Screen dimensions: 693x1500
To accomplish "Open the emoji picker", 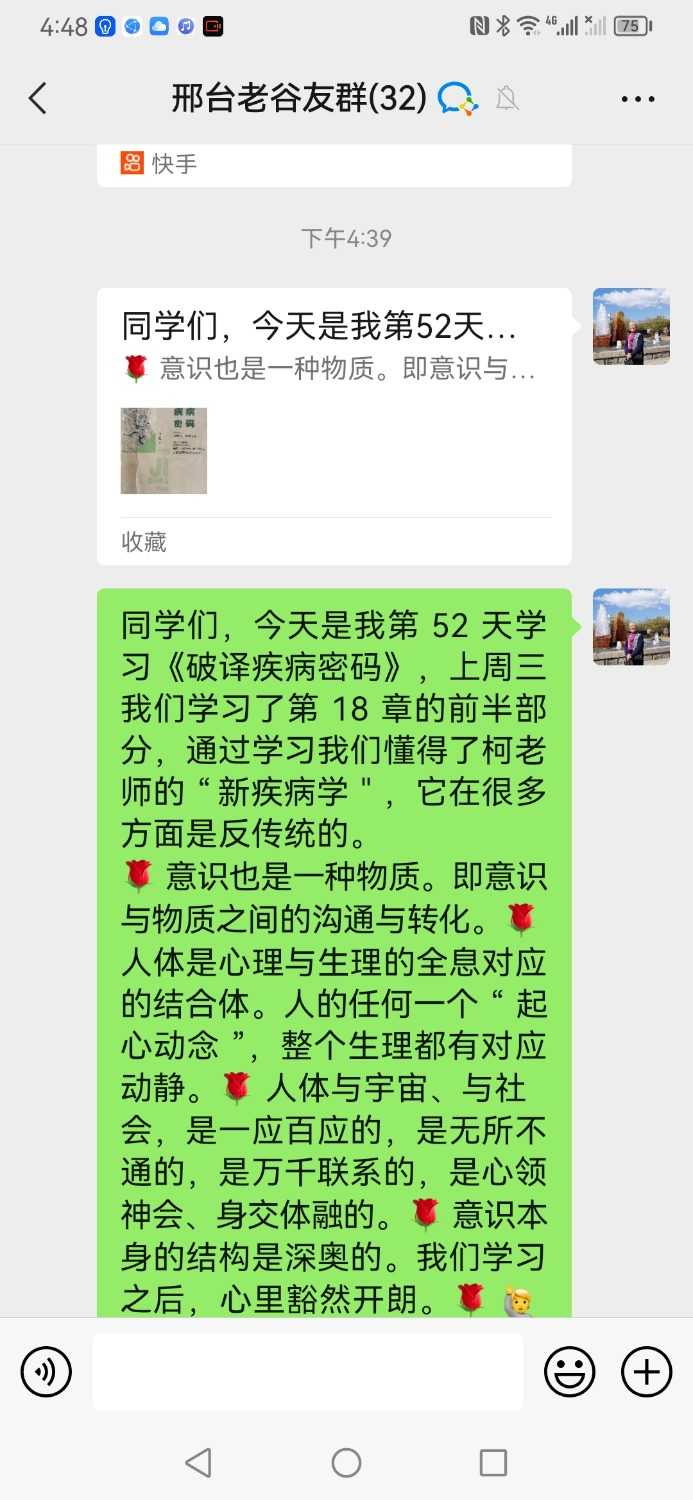I will [x=569, y=1371].
